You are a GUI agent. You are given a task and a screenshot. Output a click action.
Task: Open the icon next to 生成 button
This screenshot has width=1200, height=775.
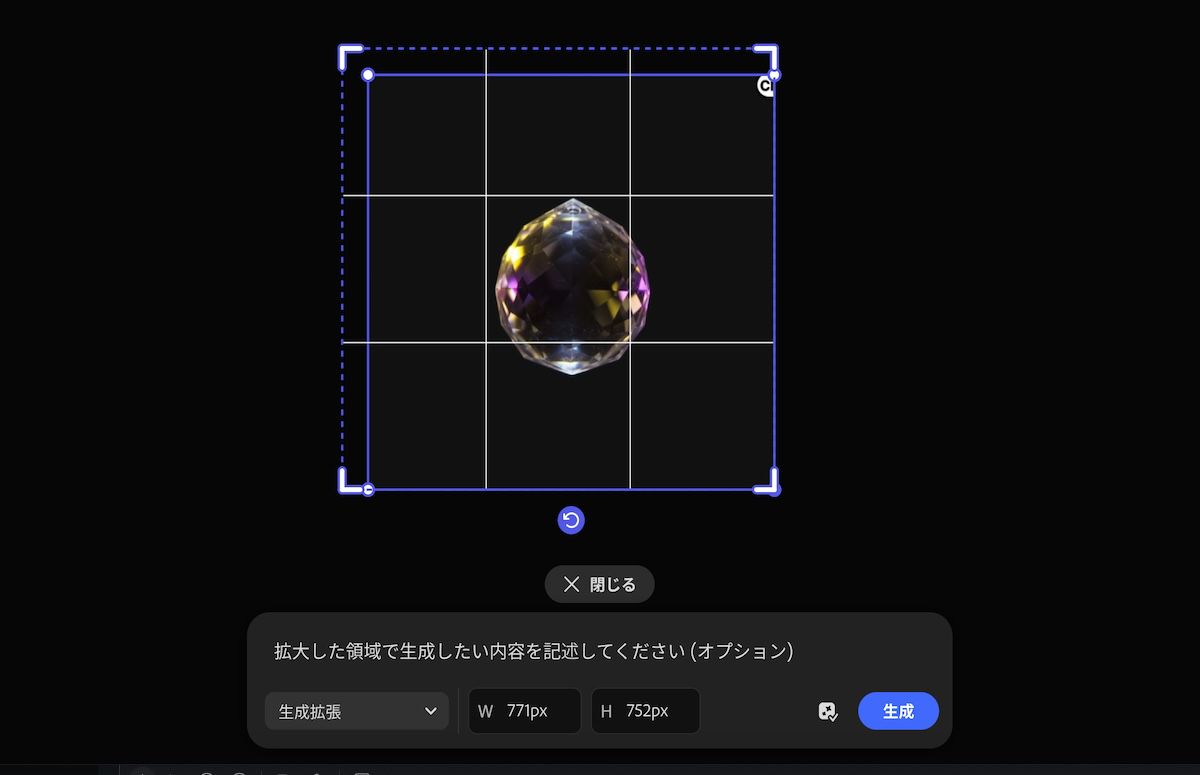828,712
